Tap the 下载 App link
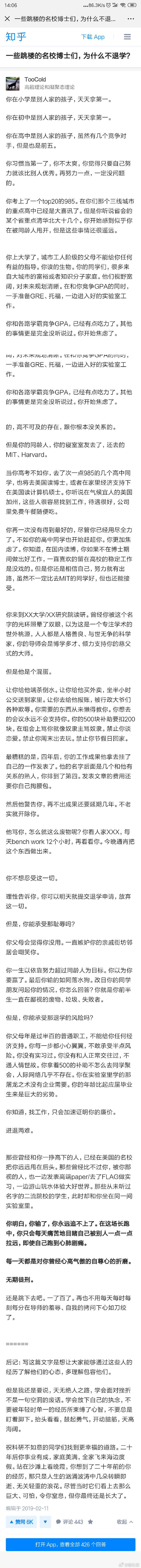Screen dimensions: 141x1568 point(93,37)
